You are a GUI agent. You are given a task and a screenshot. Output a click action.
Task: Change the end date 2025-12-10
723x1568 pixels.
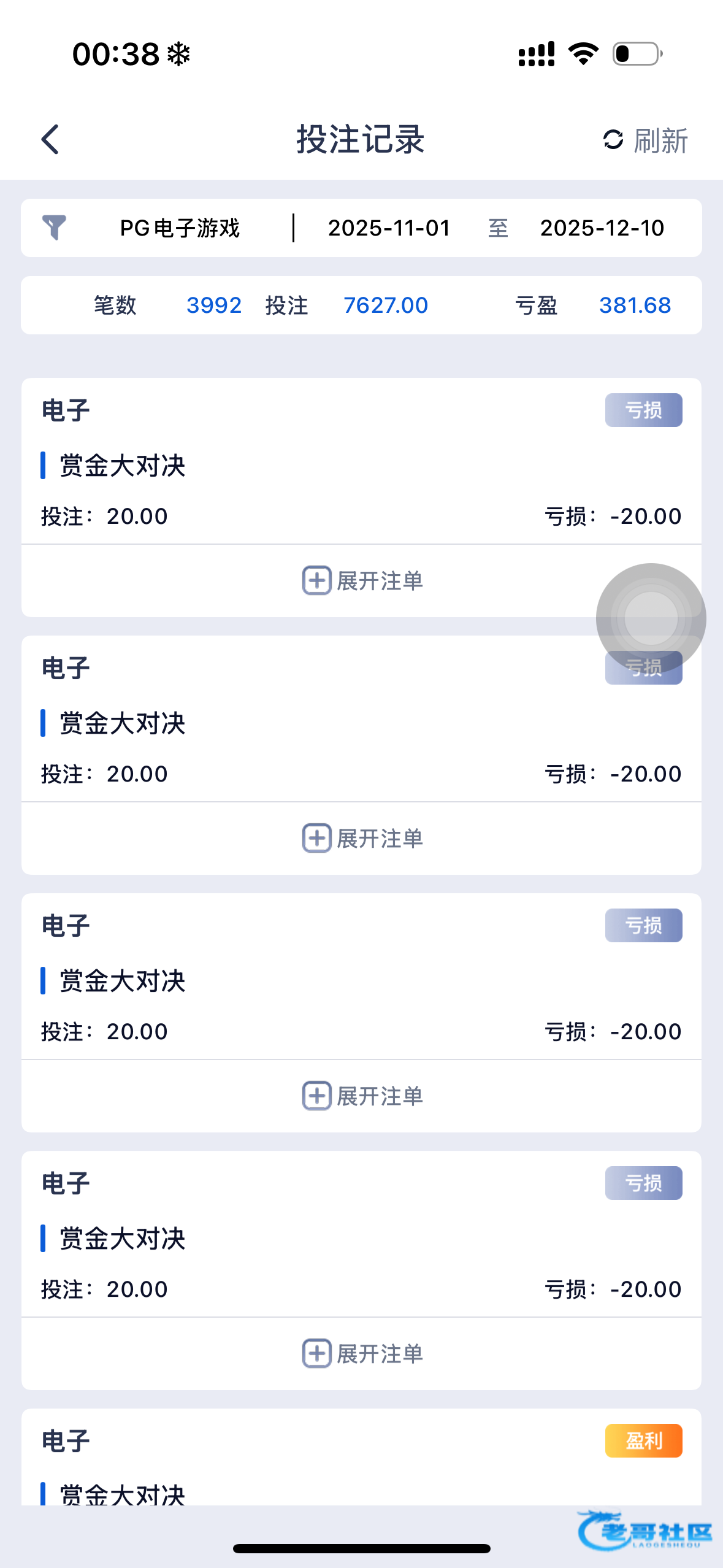tap(602, 228)
